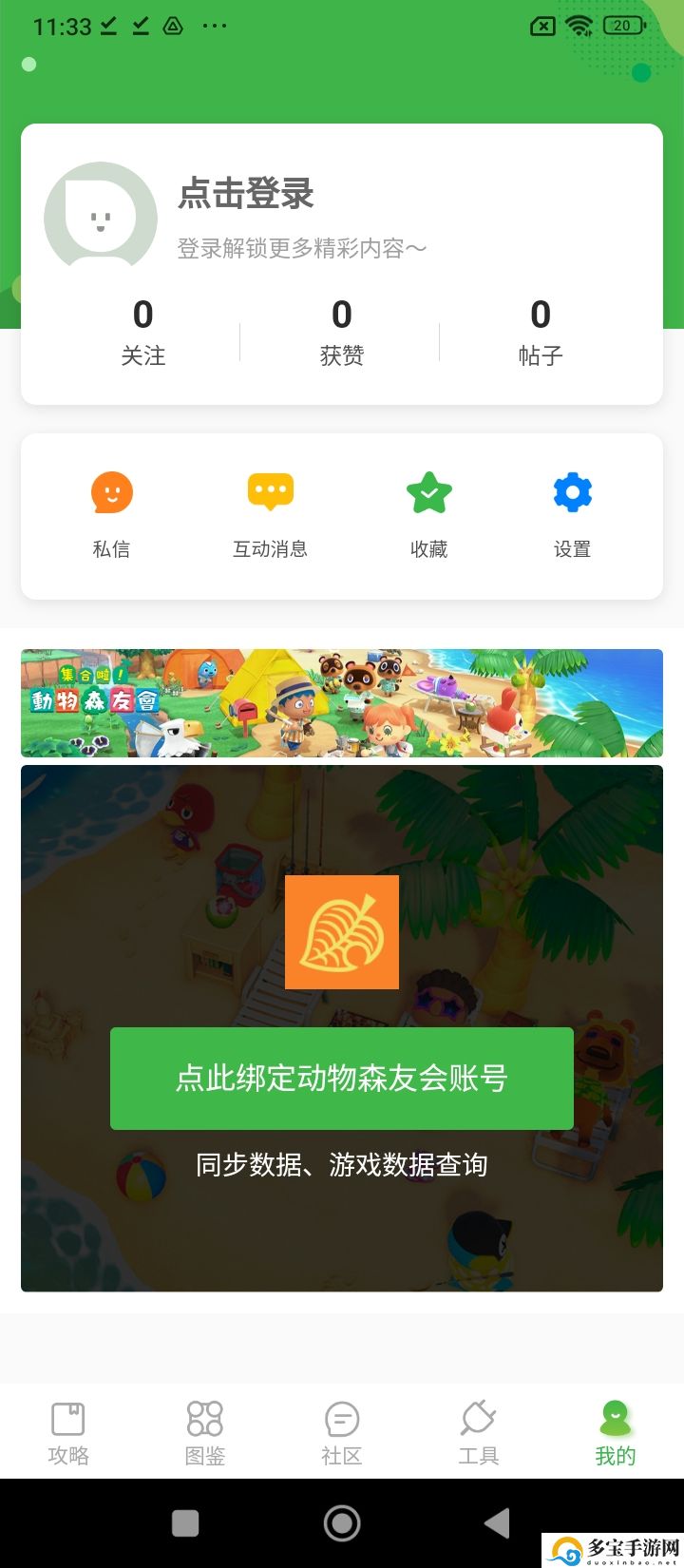
Task: Go back with the system back button
Action: point(497,1523)
